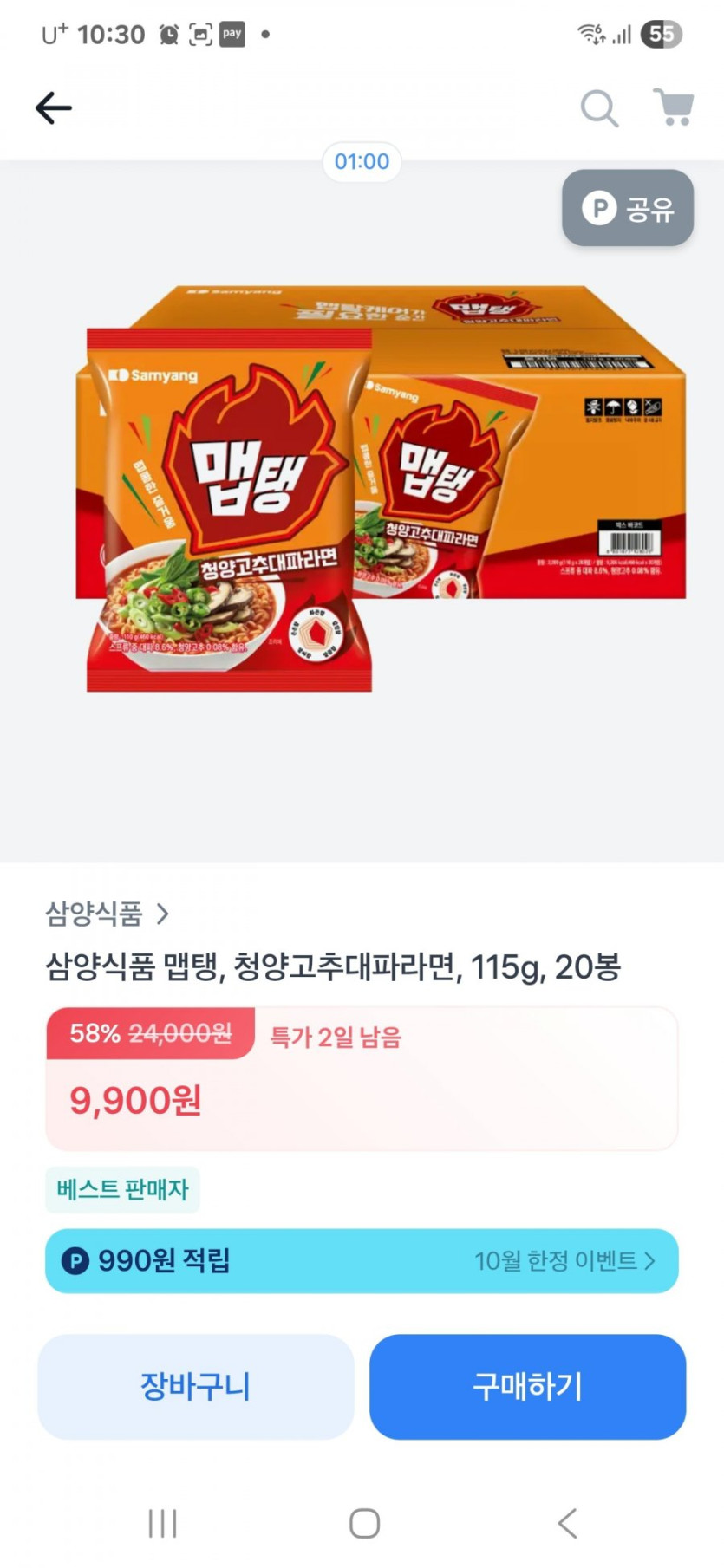Open the 10월 한정 이벤트 banner
Image resolution: width=724 pixels, height=1568 pixels.
(x=564, y=1260)
